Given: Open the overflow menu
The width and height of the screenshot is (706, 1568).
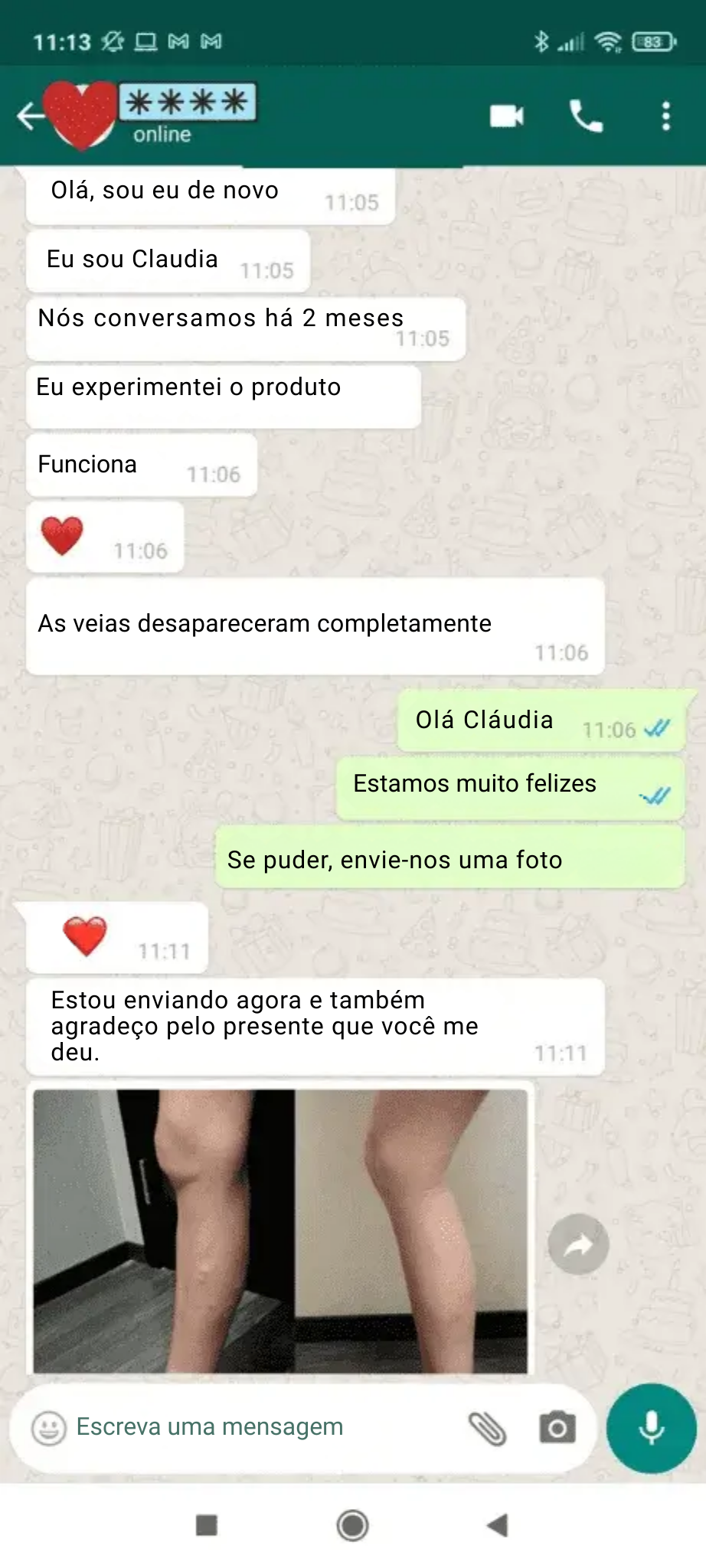Looking at the screenshot, I should click(x=665, y=116).
